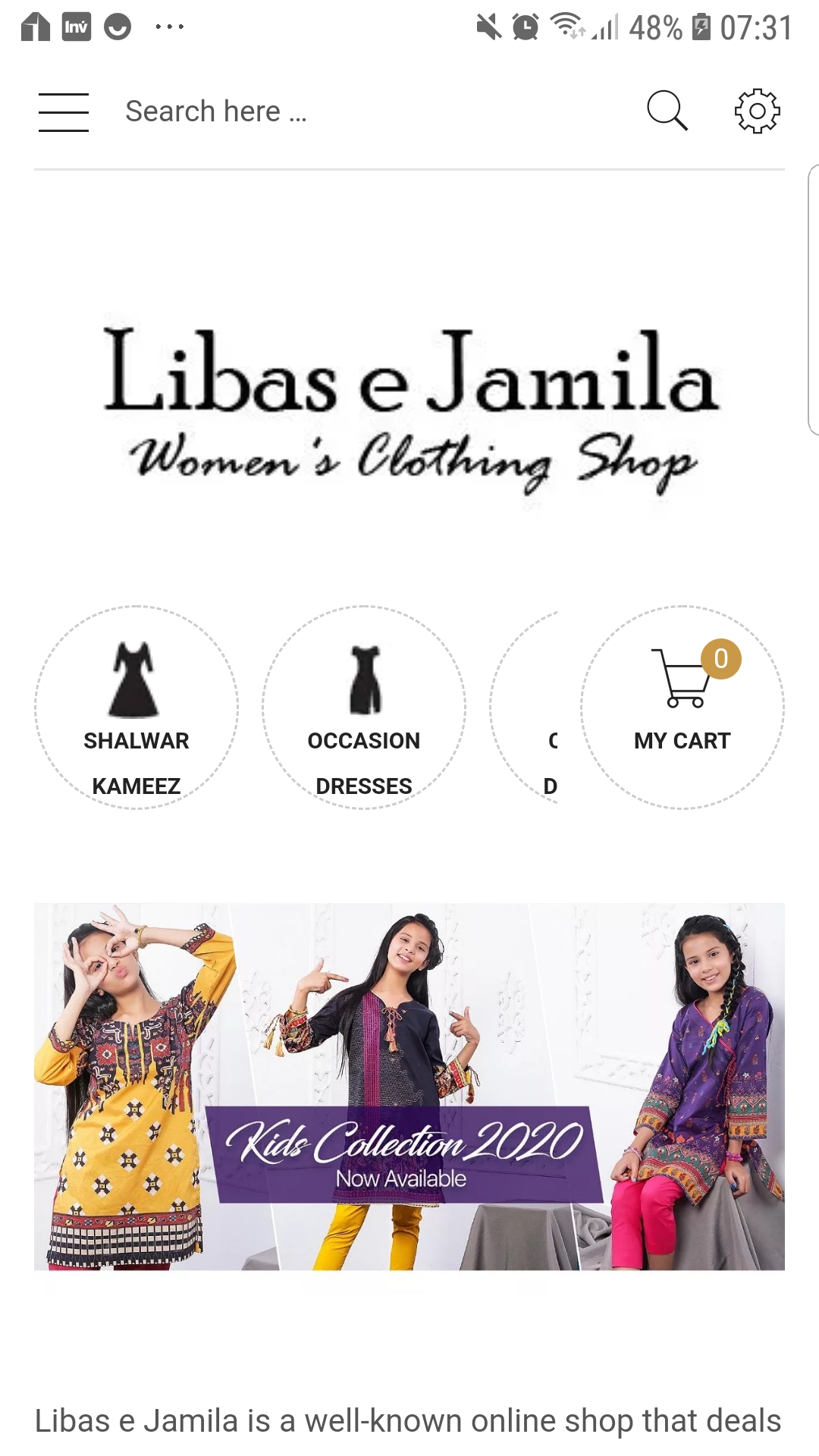Open the Kids Collection 2020 banner
Viewport: 819px width, 1456px height.
point(409,1087)
